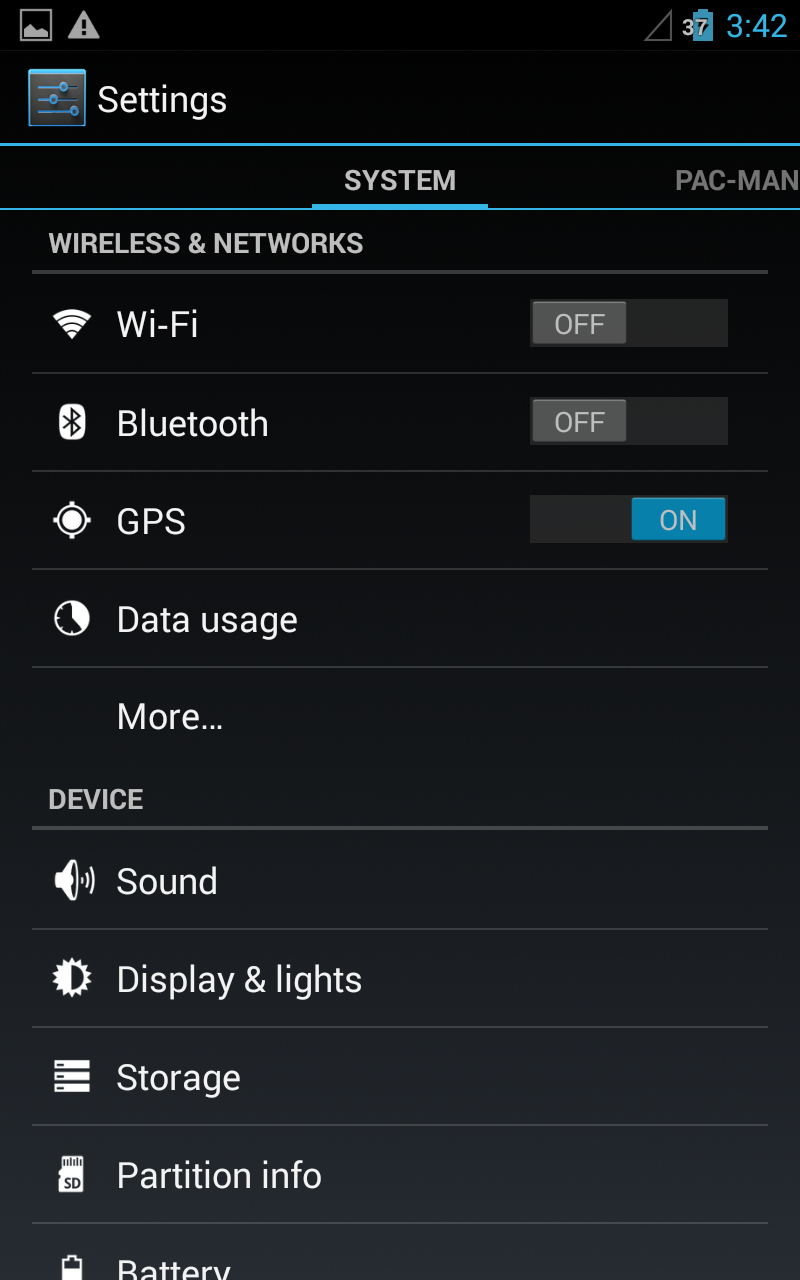The width and height of the screenshot is (800, 1280).
Task: Open GPS location settings row
Action: 250,521
